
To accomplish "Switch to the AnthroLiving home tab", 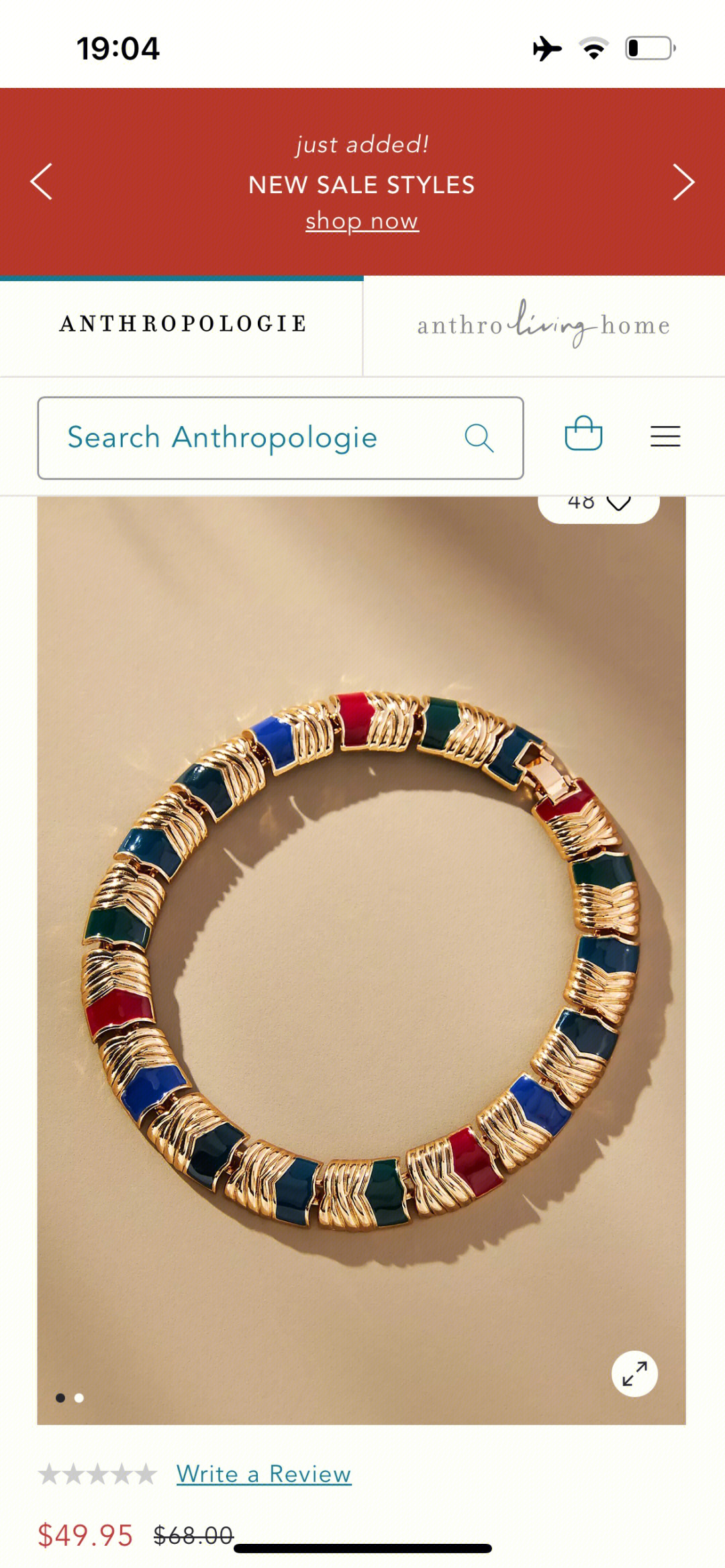I will coord(544,325).
